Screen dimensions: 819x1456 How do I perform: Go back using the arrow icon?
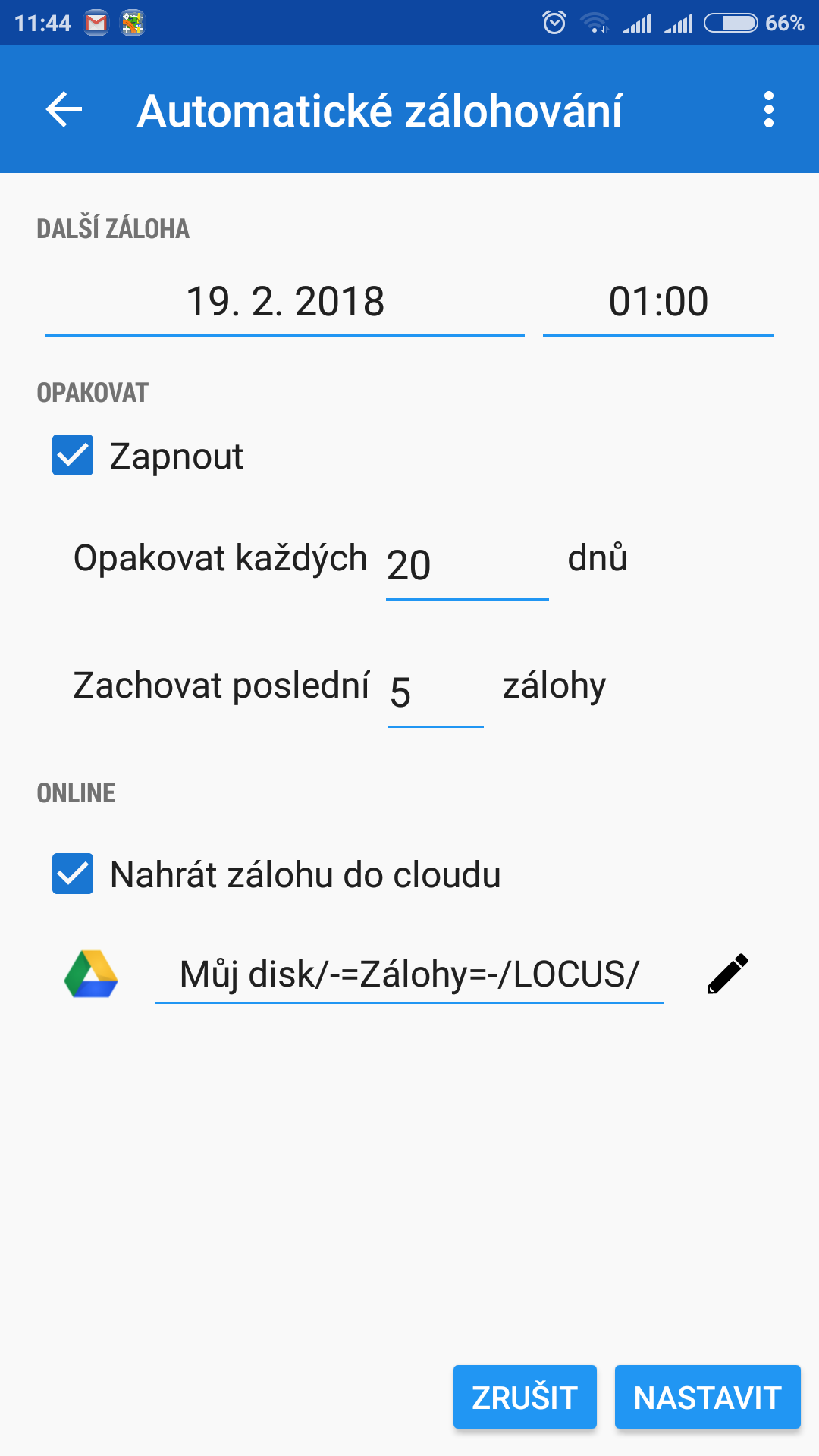point(64,110)
